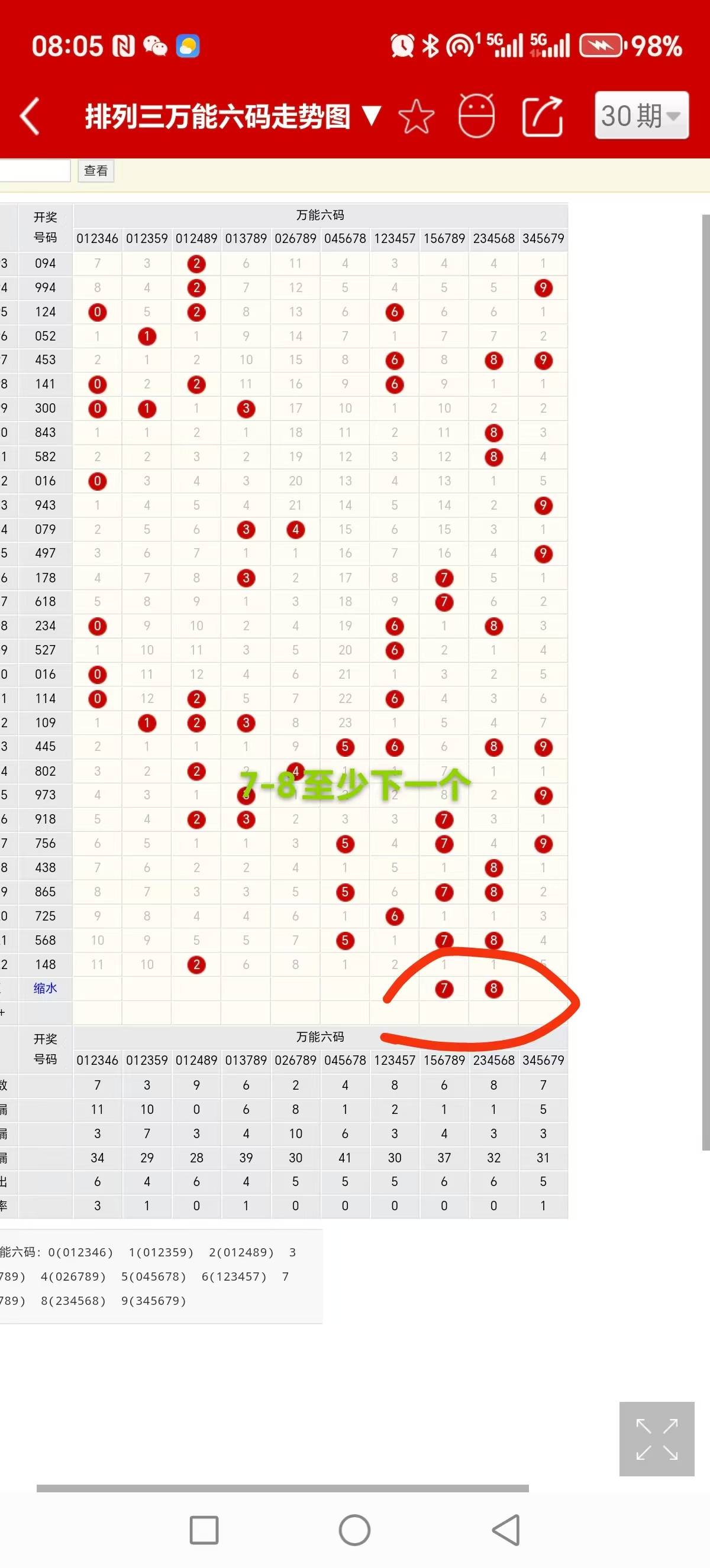
Task: Open the 缩水 link
Action: [x=45, y=989]
